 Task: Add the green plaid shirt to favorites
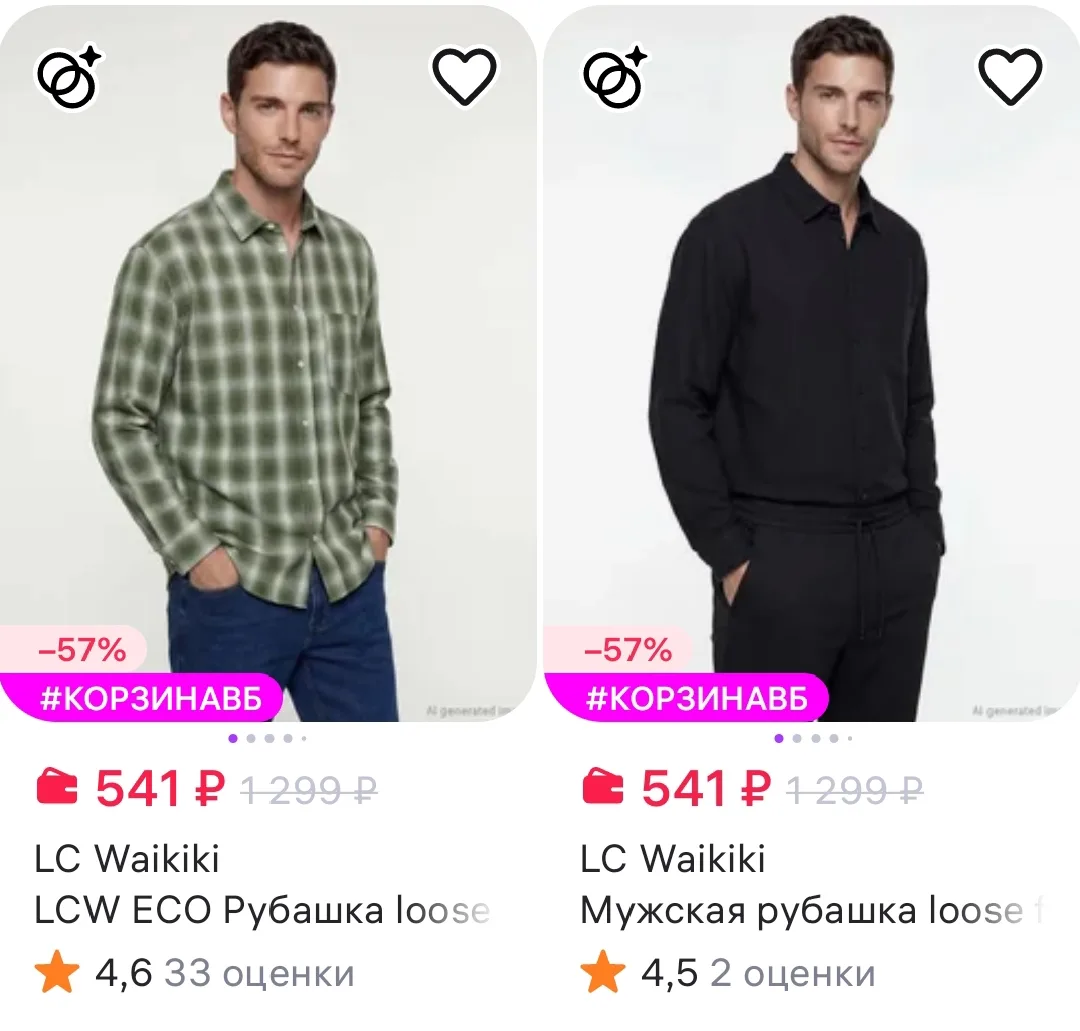tap(464, 76)
